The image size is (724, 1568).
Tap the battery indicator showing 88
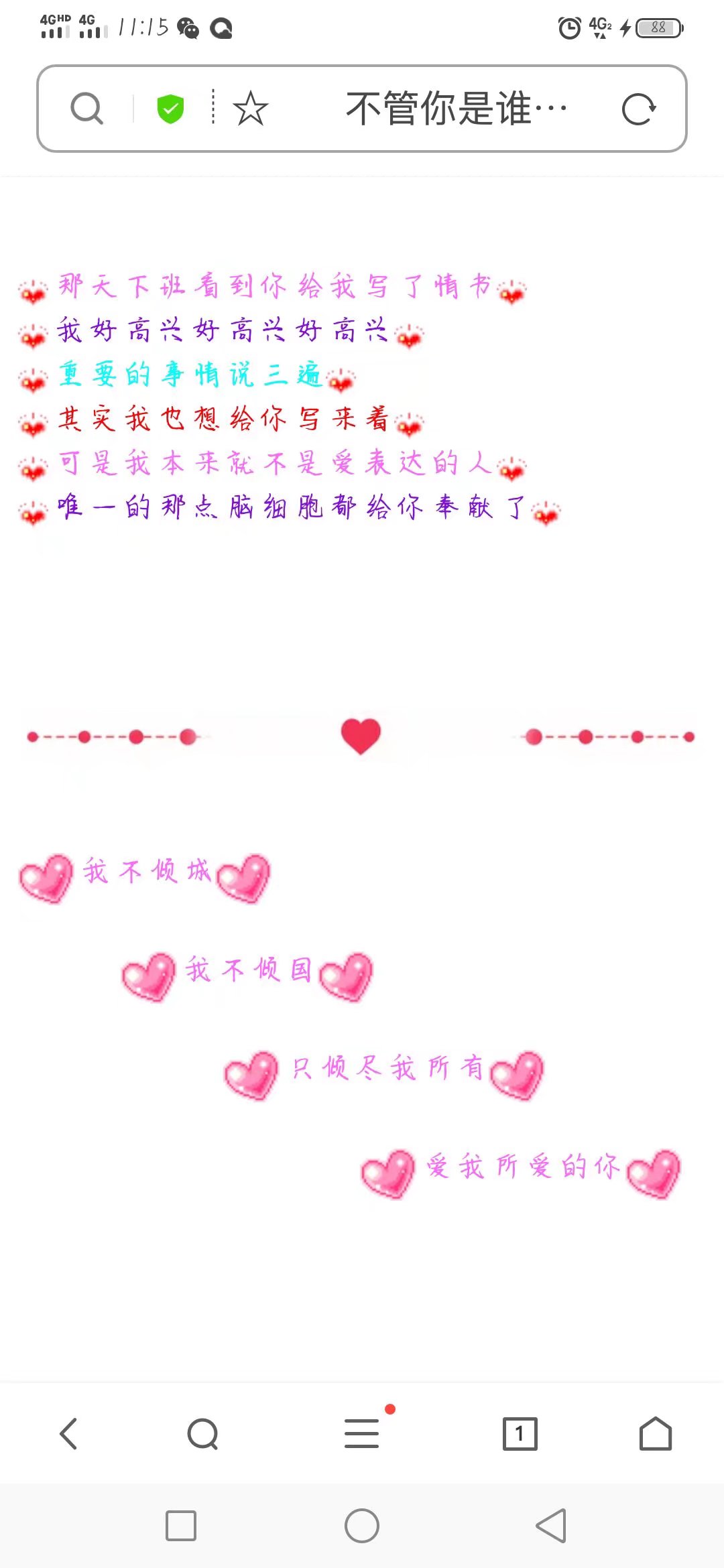point(658,27)
